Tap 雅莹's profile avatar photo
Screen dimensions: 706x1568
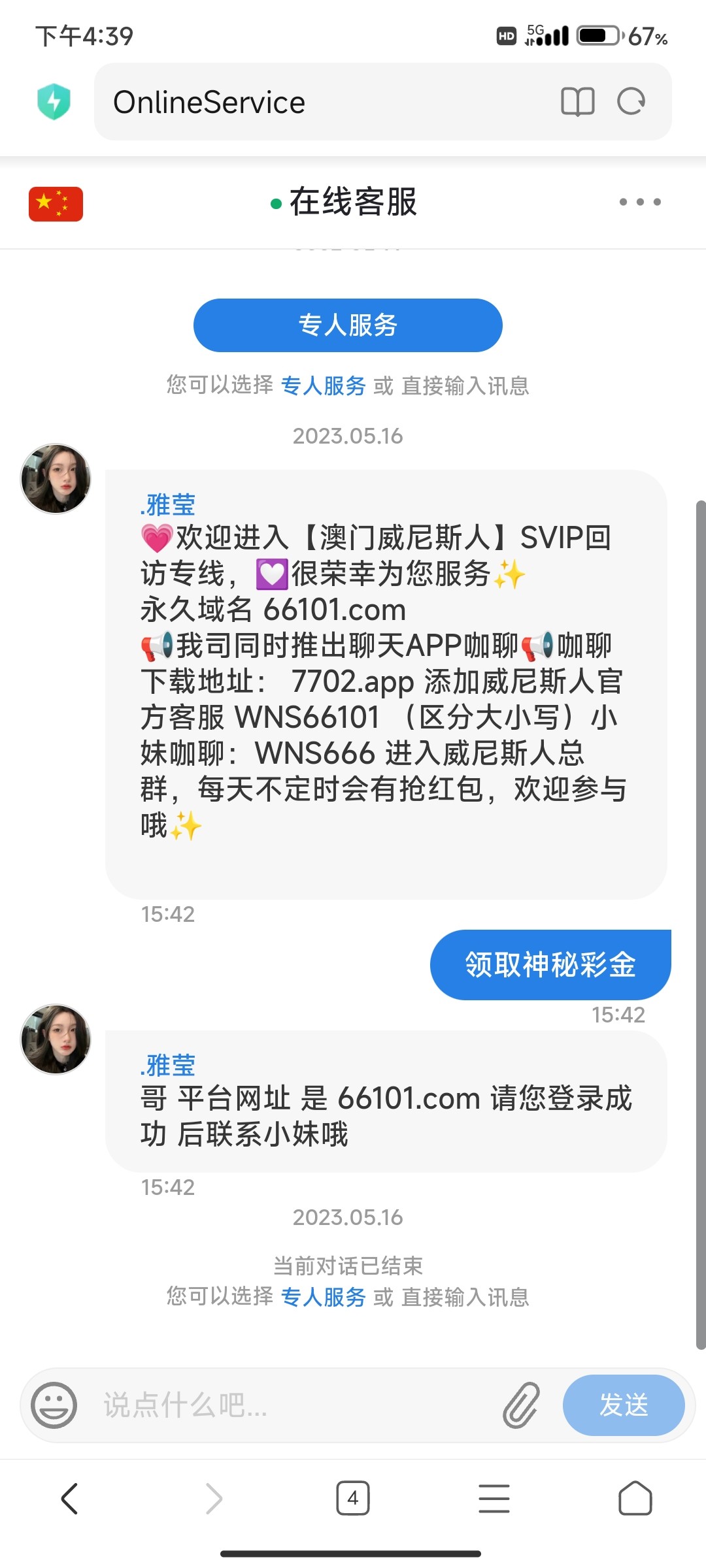click(x=56, y=478)
